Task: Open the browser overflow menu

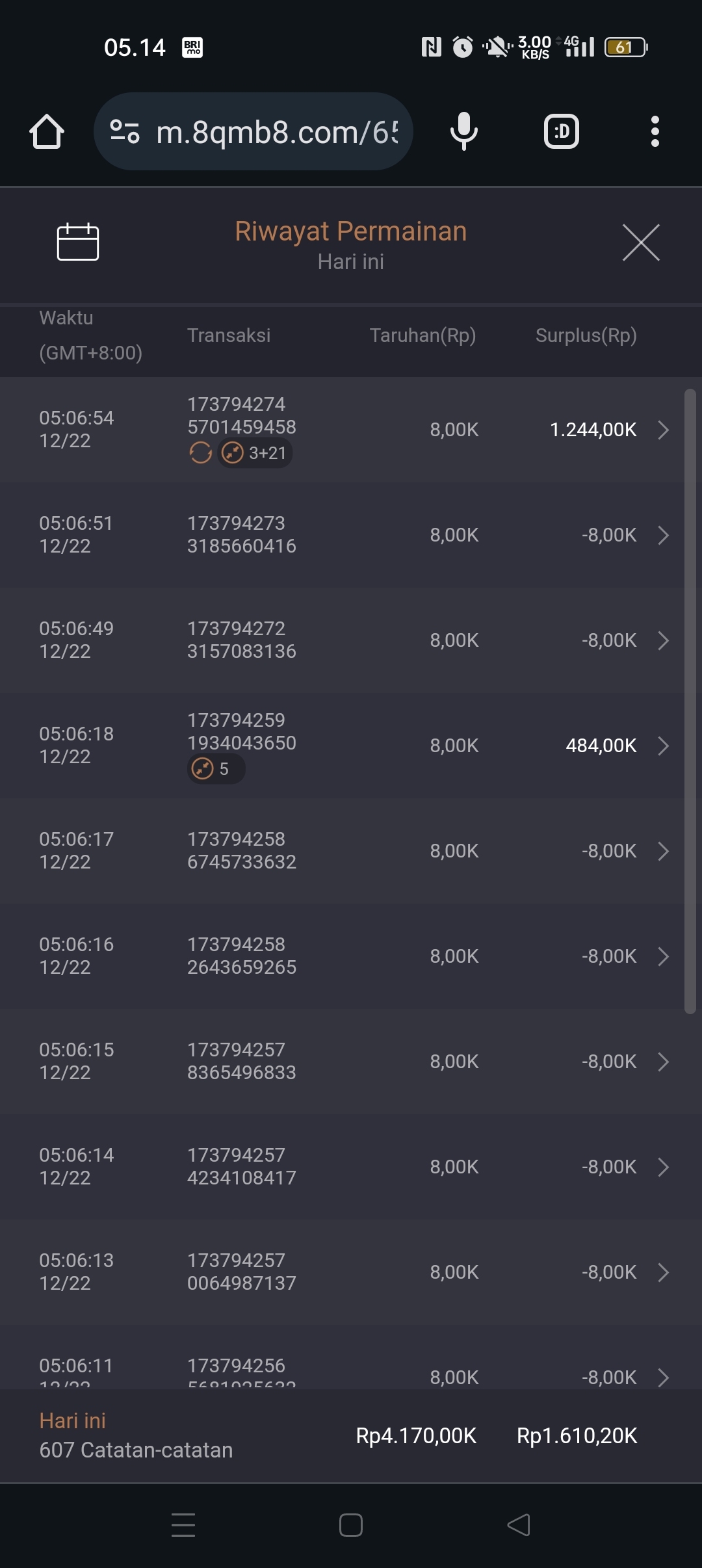Action: (x=655, y=132)
